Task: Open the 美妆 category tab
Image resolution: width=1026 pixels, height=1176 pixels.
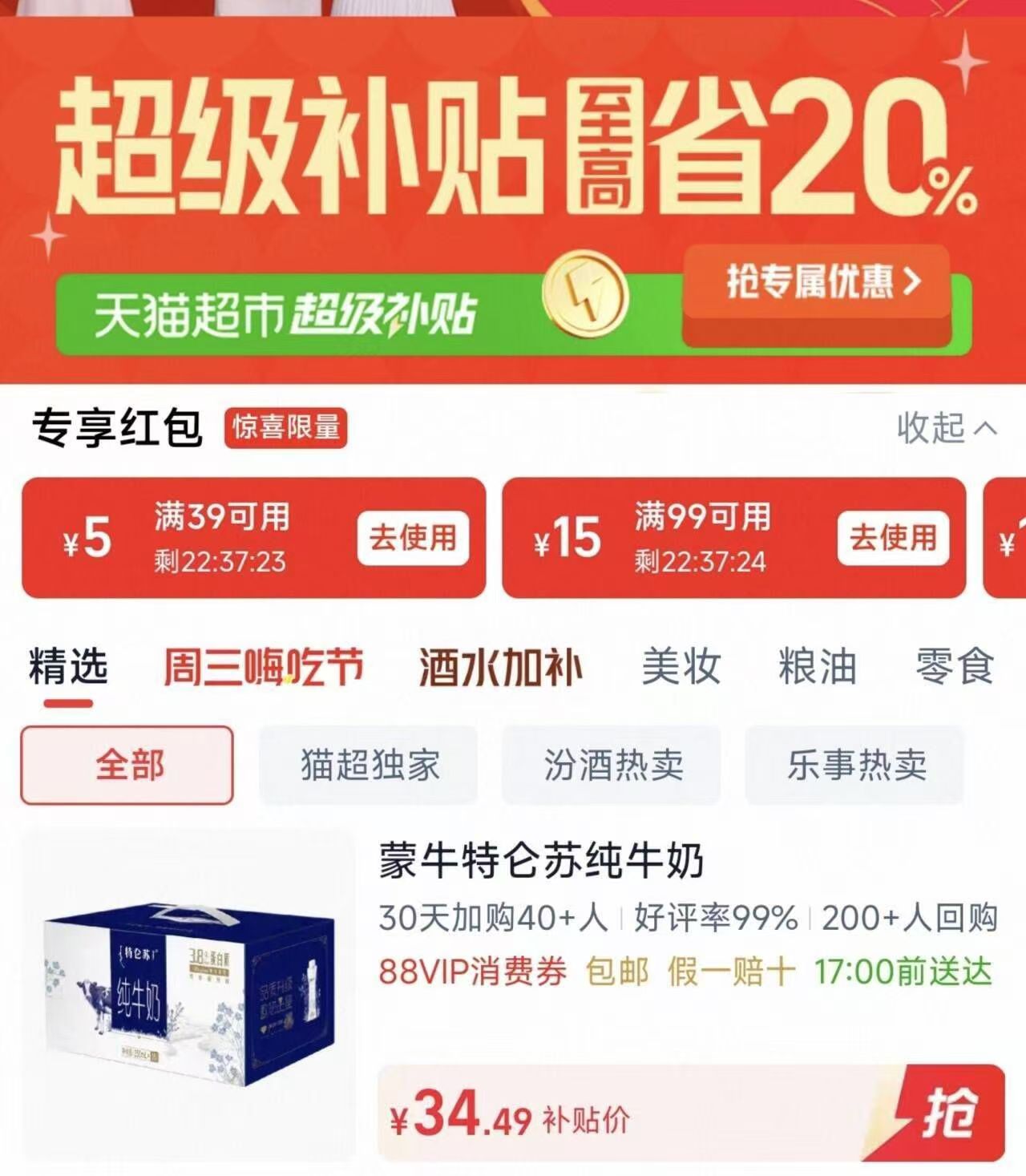Action: (682, 666)
